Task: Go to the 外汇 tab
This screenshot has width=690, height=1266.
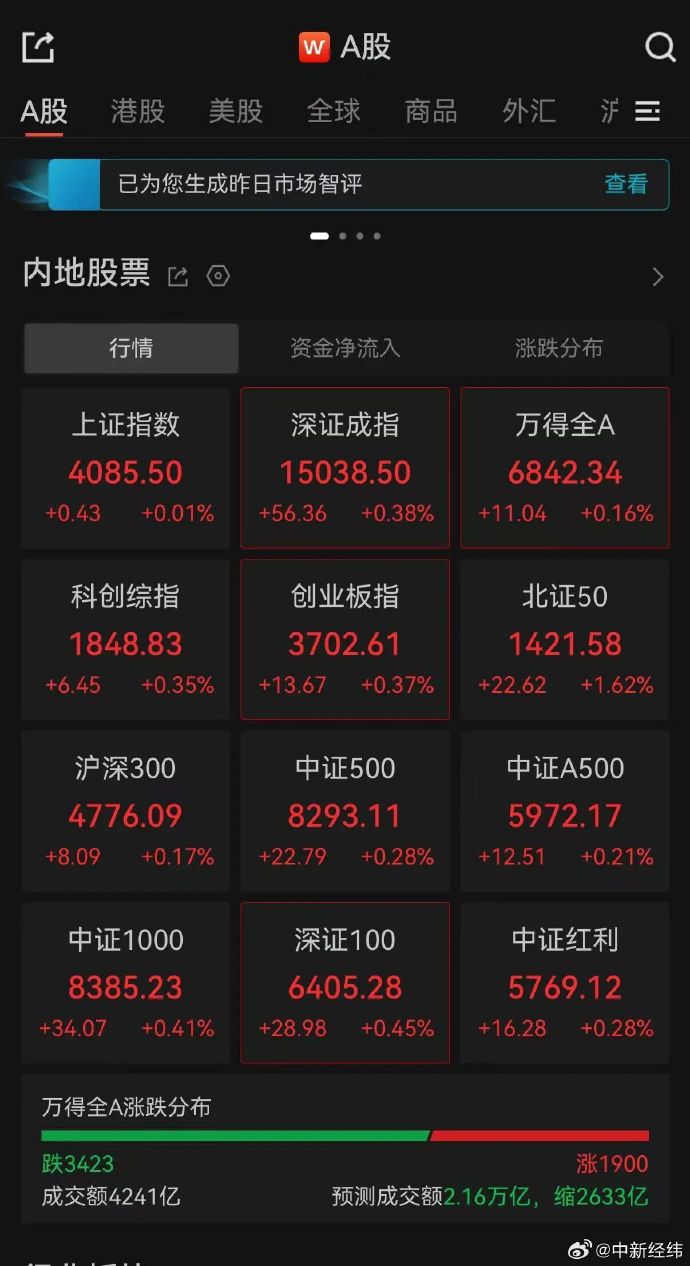Action: coord(529,111)
